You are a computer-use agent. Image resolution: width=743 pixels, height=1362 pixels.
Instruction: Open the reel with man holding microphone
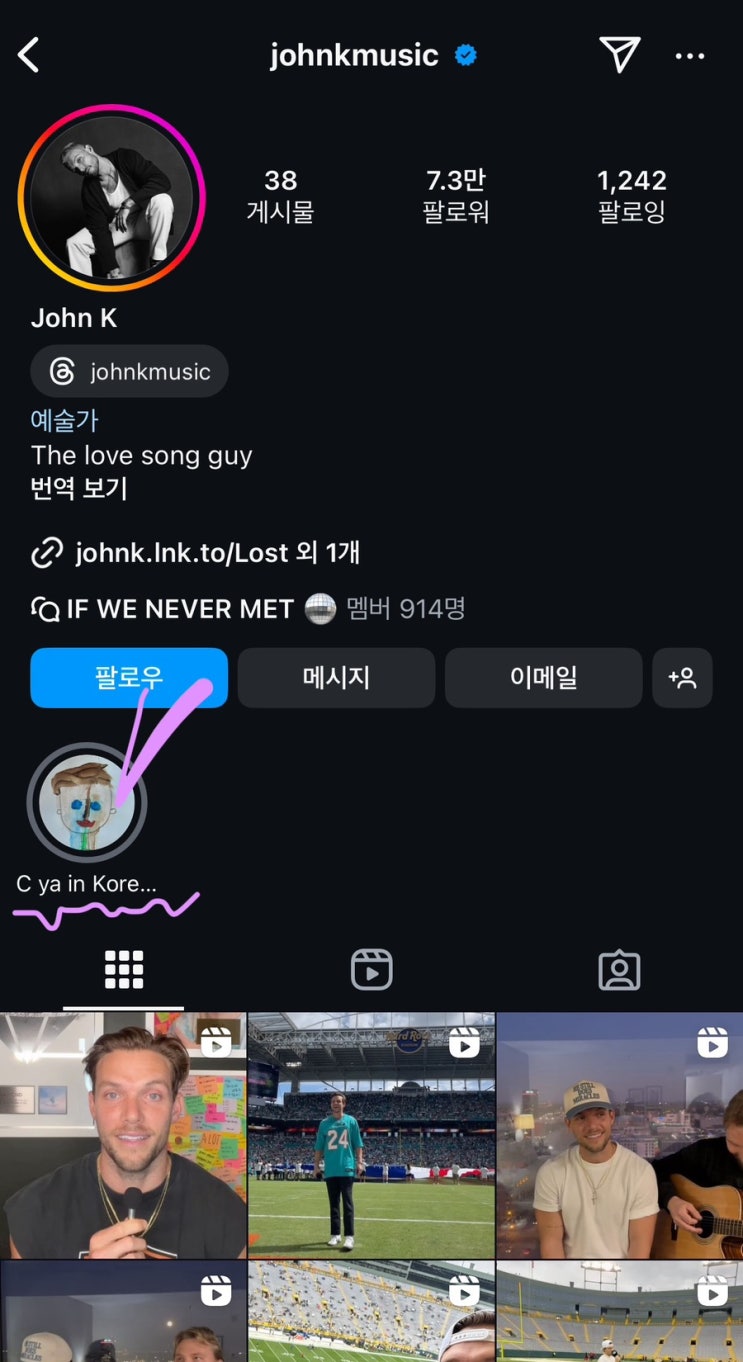[x=123, y=1135]
